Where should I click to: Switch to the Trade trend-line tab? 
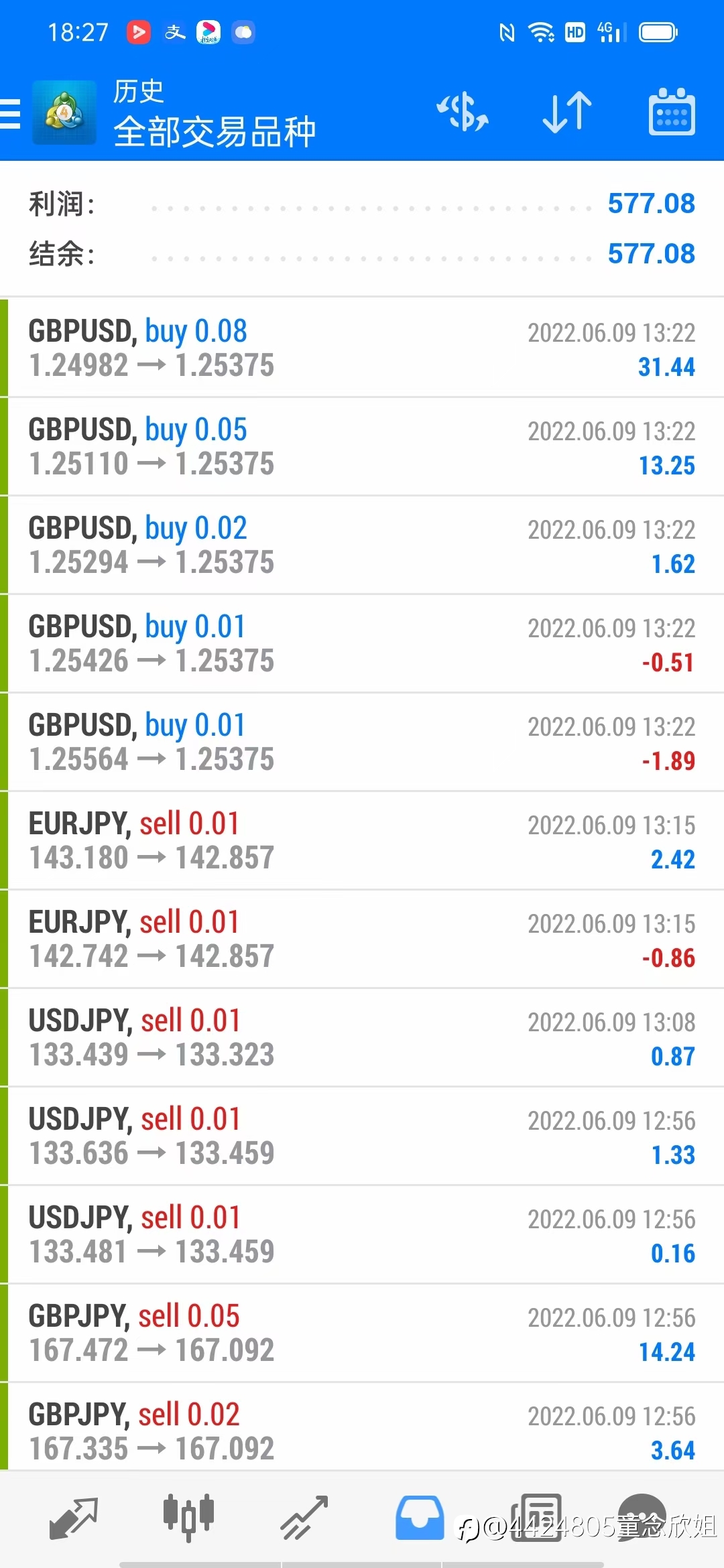coord(304,1517)
